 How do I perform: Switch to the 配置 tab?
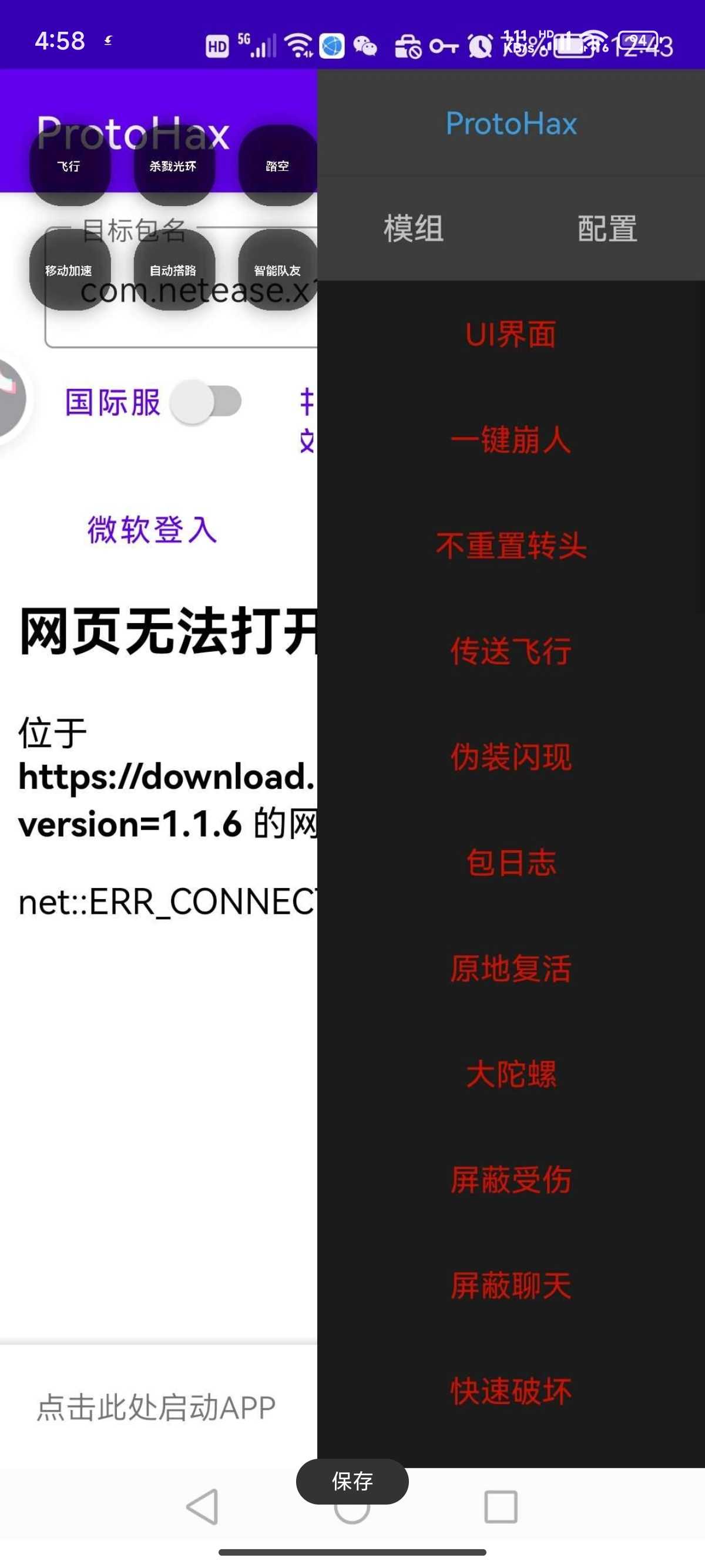[607, 229]
